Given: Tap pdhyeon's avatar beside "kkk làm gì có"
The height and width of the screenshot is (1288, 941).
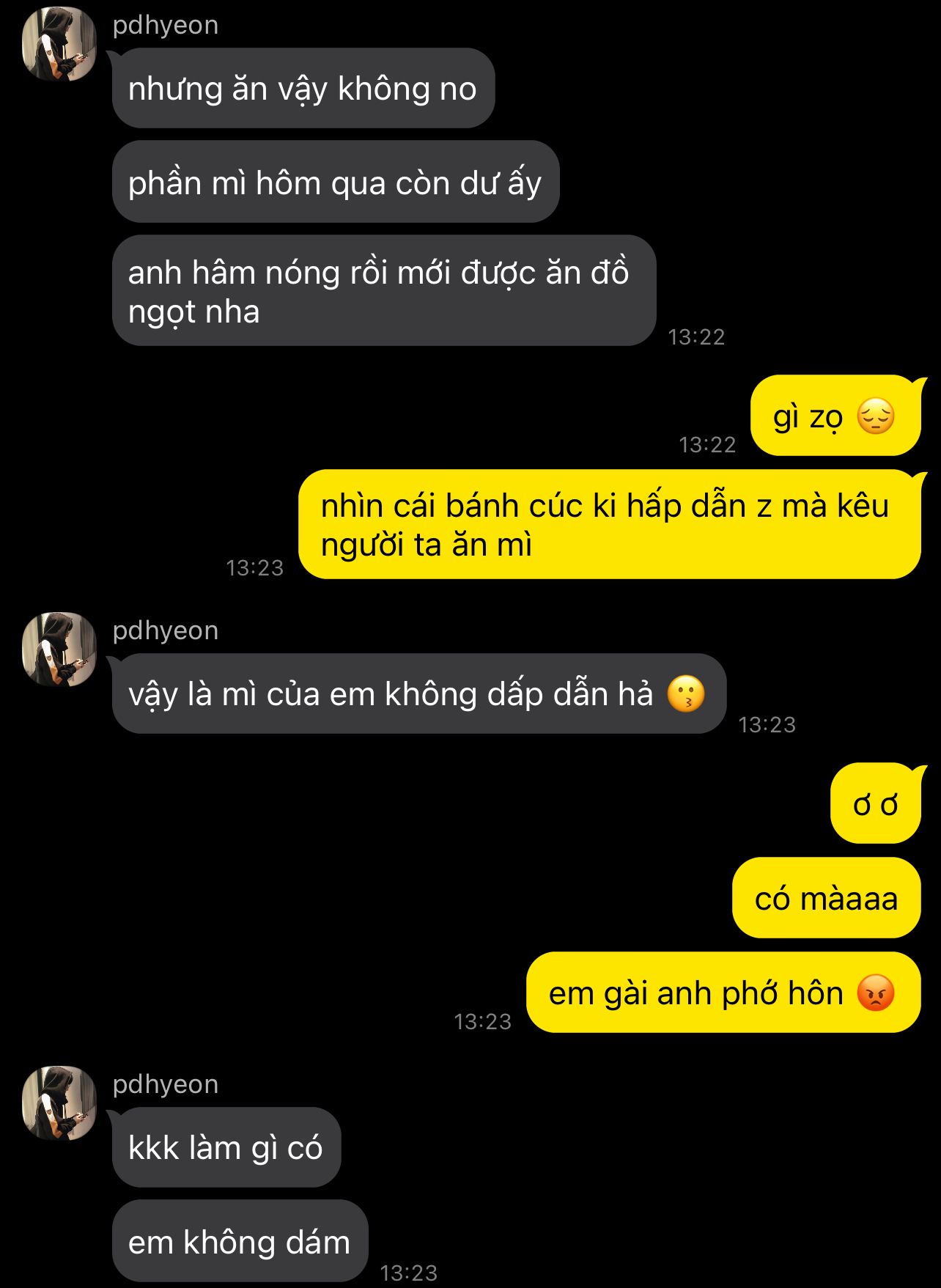Looking at the screenshot, I should click(59, 1103).
